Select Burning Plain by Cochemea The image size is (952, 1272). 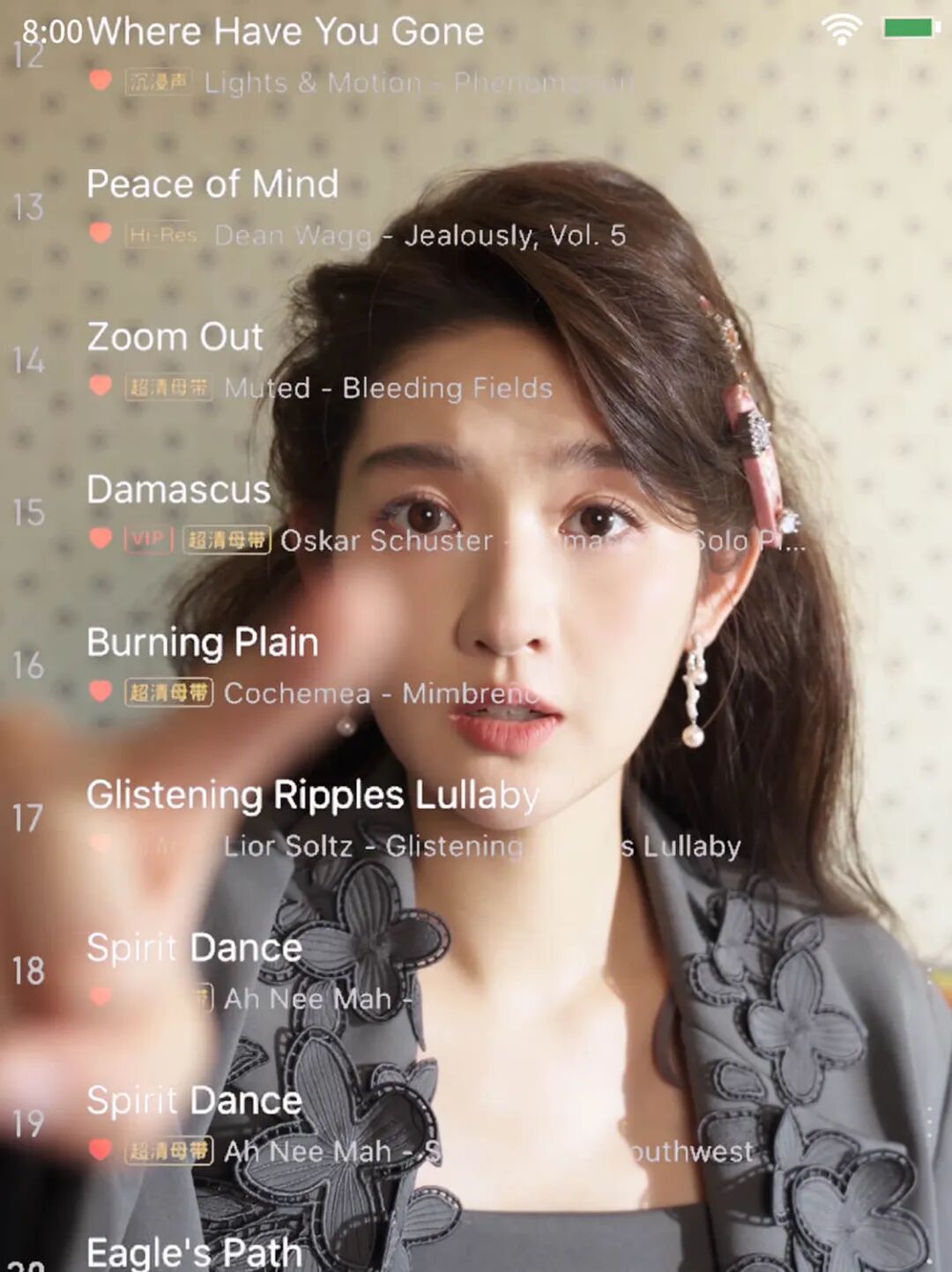476,666
